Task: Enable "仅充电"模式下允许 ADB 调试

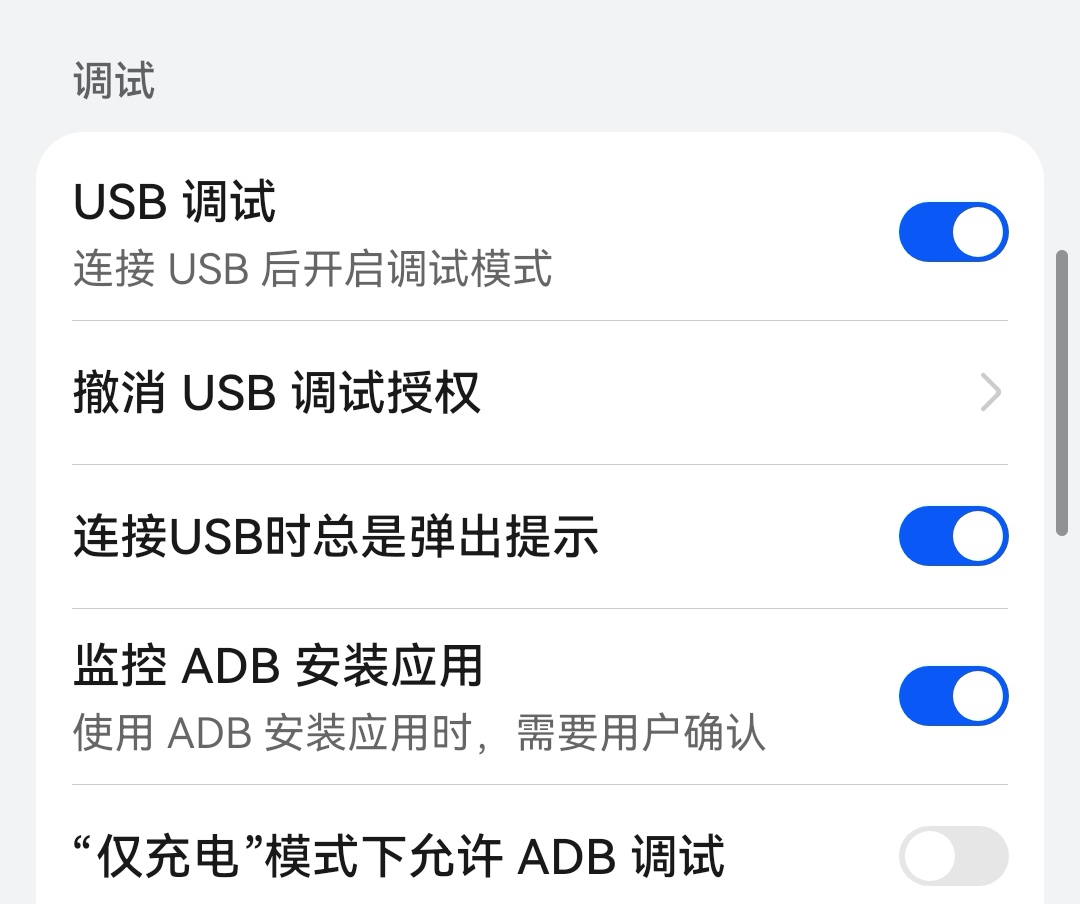Action: [x=953, y=856]
